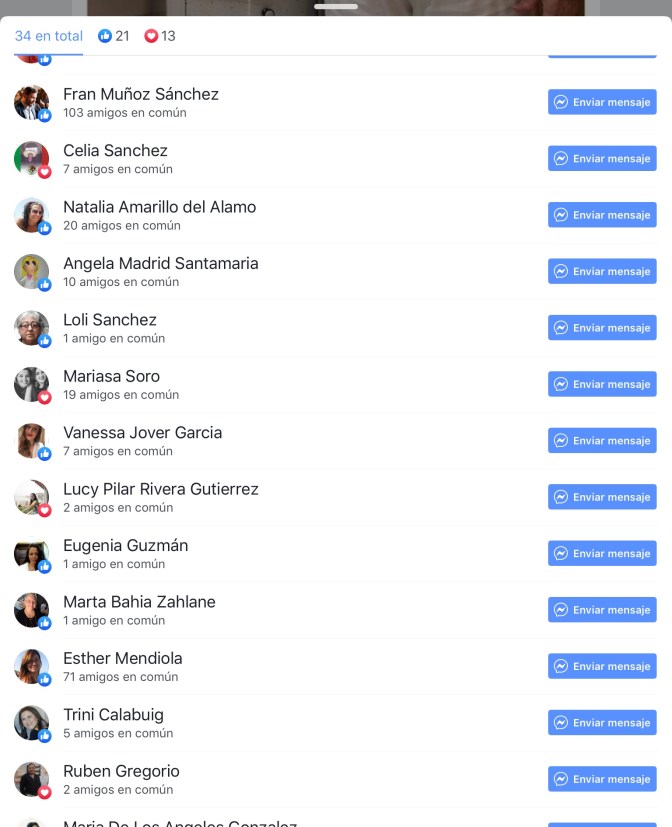Viewport: 672px width, 827px height.
Task: Tap Enviar mensaje for Esther Mendiola
Action: point(602,667)
